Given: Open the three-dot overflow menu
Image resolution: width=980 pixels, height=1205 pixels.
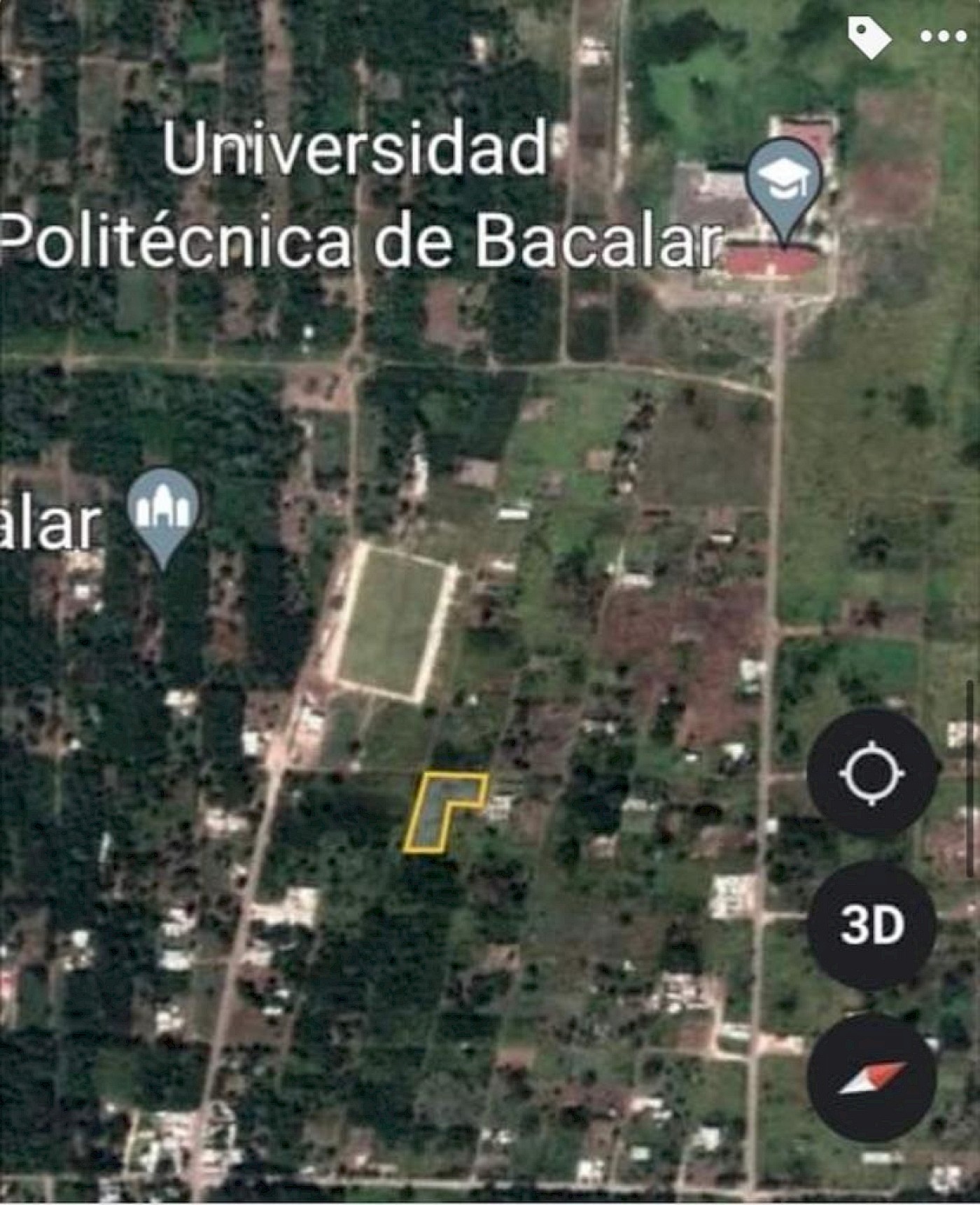Looking at the screenshot, I should 943,36.
